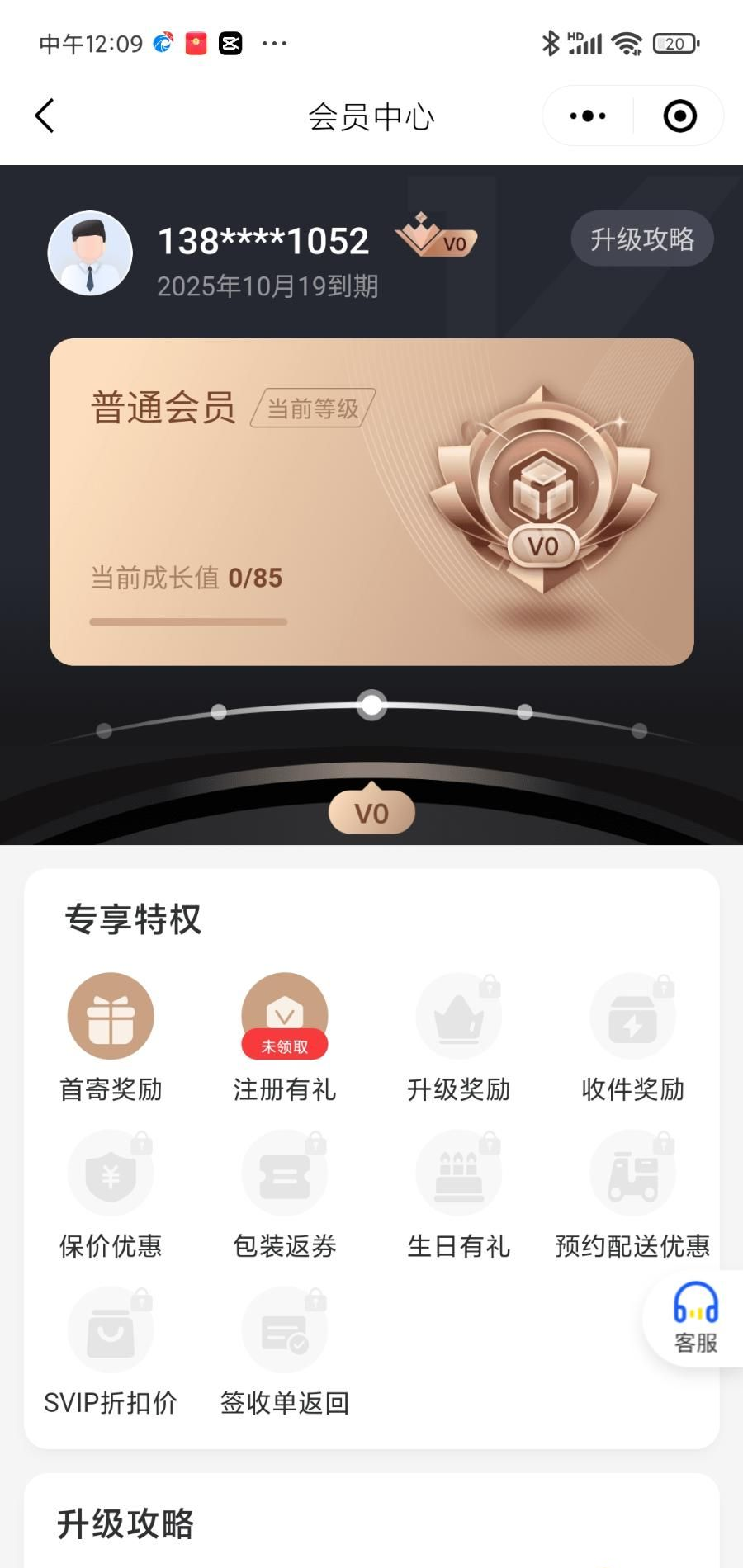
Task: Open 首寄奖励 privilege
Action: [x=111, y=1016]
